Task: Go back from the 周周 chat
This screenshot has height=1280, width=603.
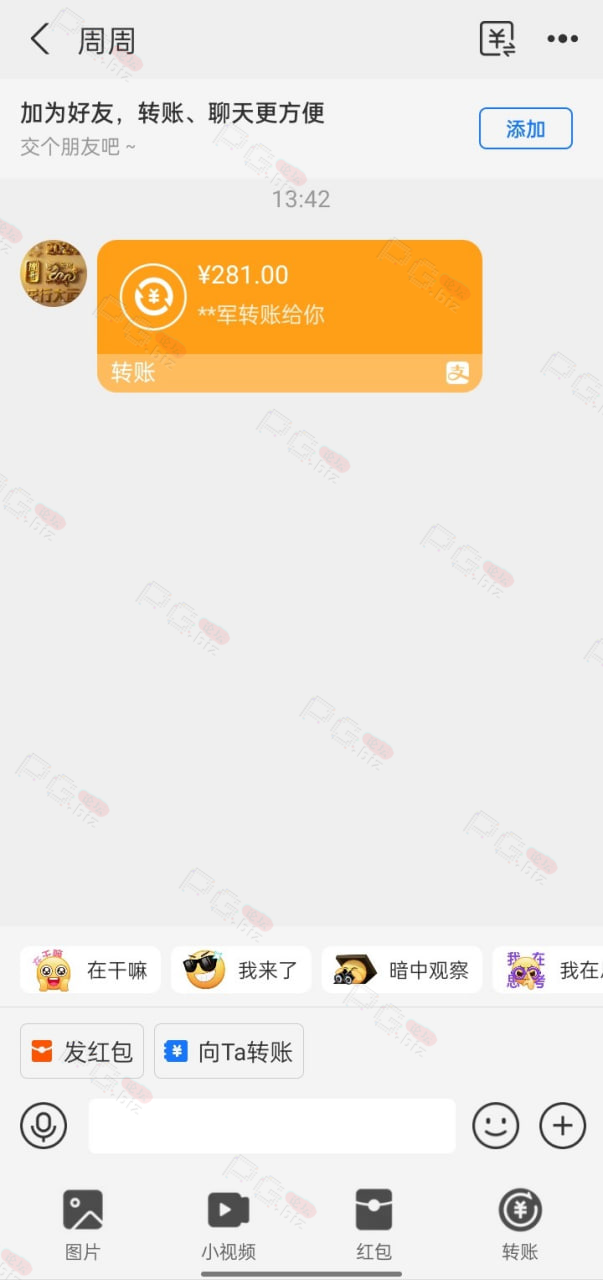Action: (x=39, y=40)
